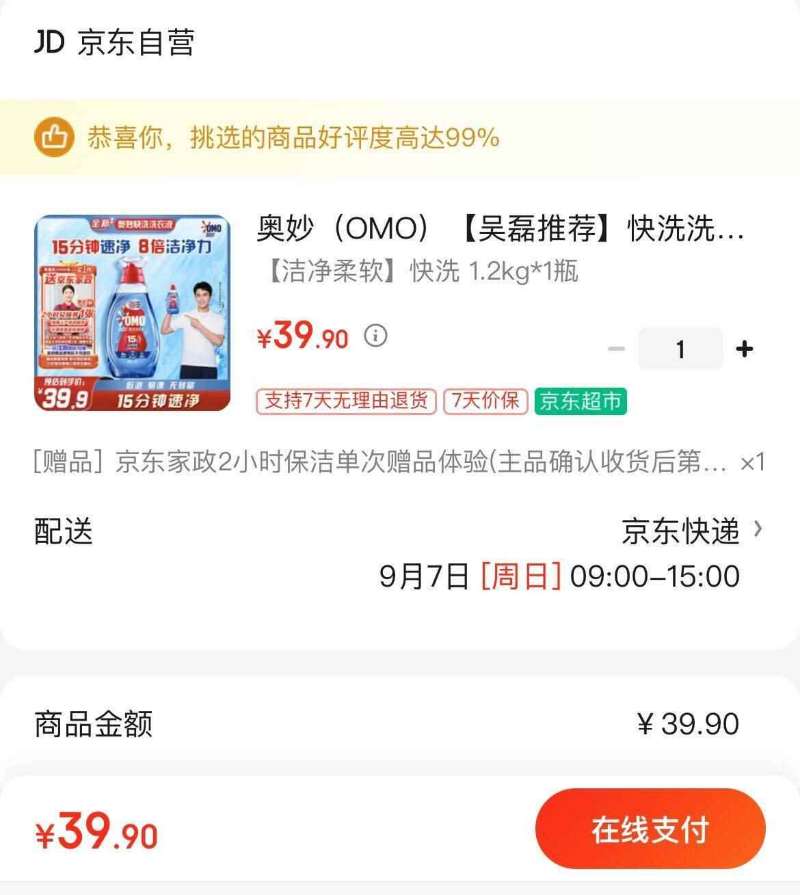Decrease quantity with the minus stepper
Screen dimensions: 800x895
(x=615, y=348)
